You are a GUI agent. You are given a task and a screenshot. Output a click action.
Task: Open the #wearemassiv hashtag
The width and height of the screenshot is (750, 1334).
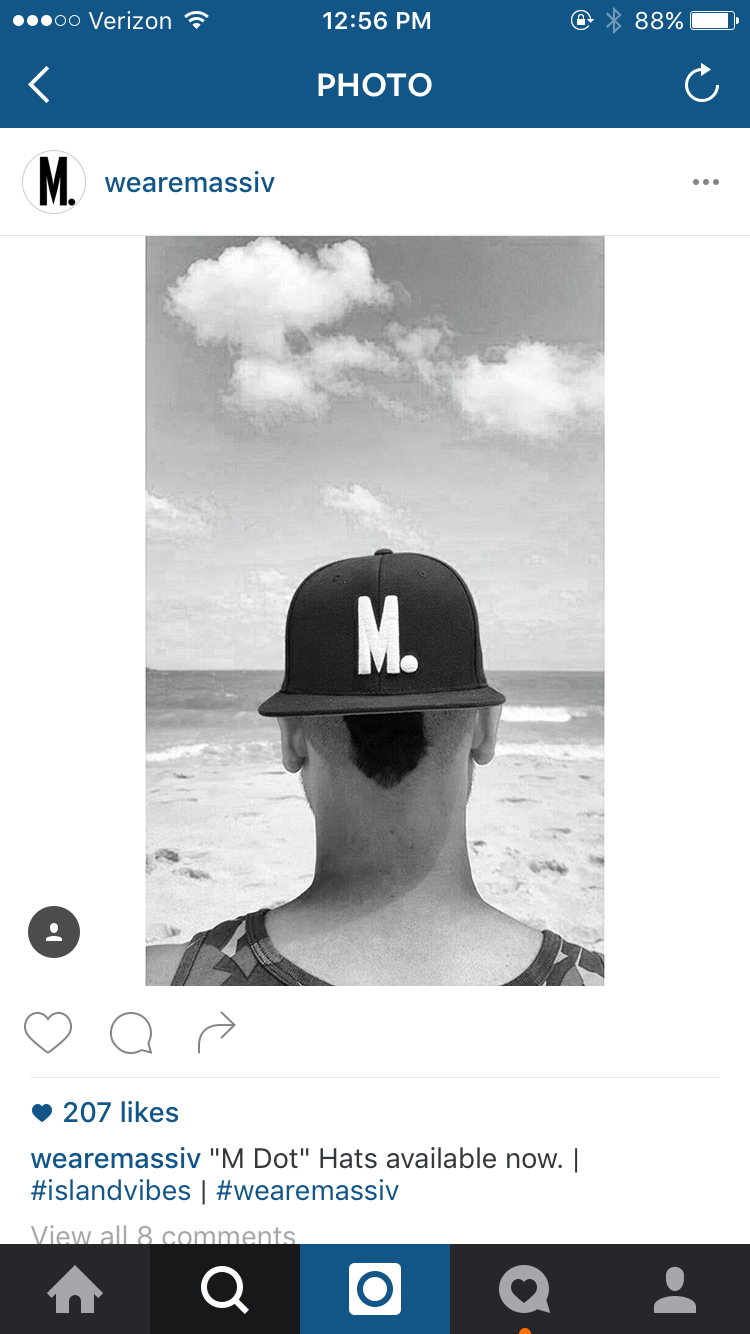[307, 1191]
